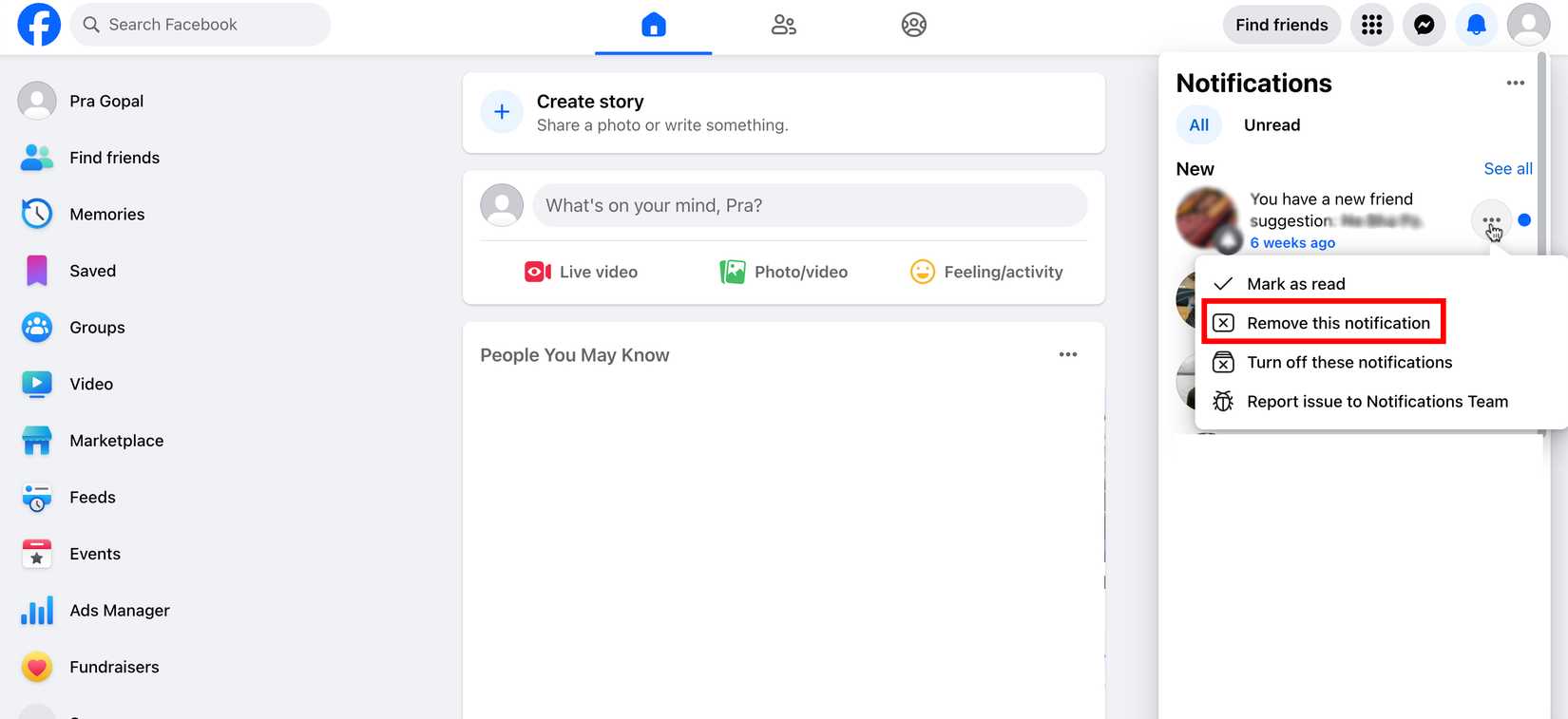1568x719 pixels.
Task: Open the Notifications panel options menu
Action: [1515, 84]
